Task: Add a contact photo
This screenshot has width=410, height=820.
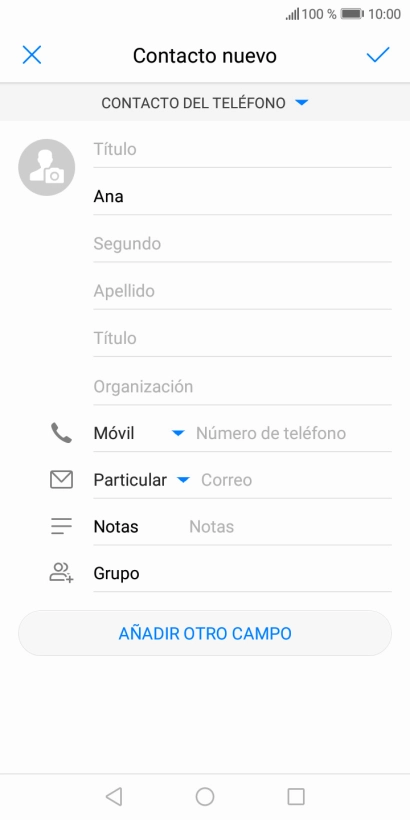Action: click(47, 167)
